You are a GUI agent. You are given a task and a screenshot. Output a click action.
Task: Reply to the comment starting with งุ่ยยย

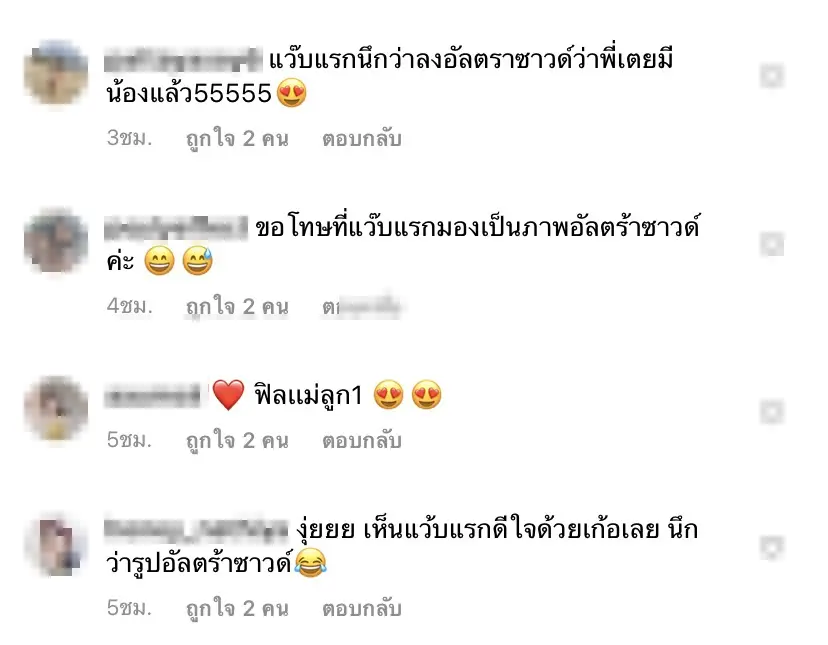coord(361,608)
